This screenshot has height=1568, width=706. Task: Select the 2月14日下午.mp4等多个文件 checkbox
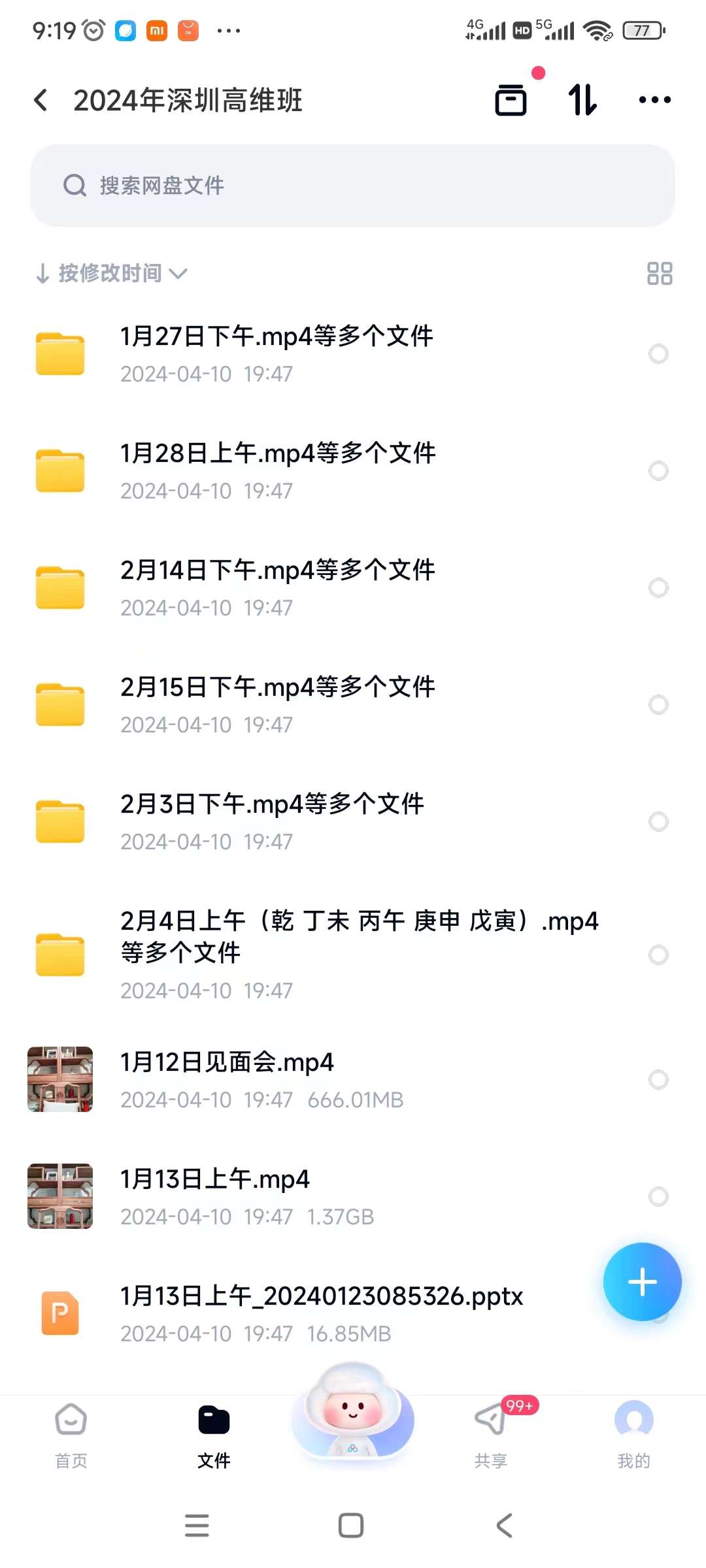[658, 587]
